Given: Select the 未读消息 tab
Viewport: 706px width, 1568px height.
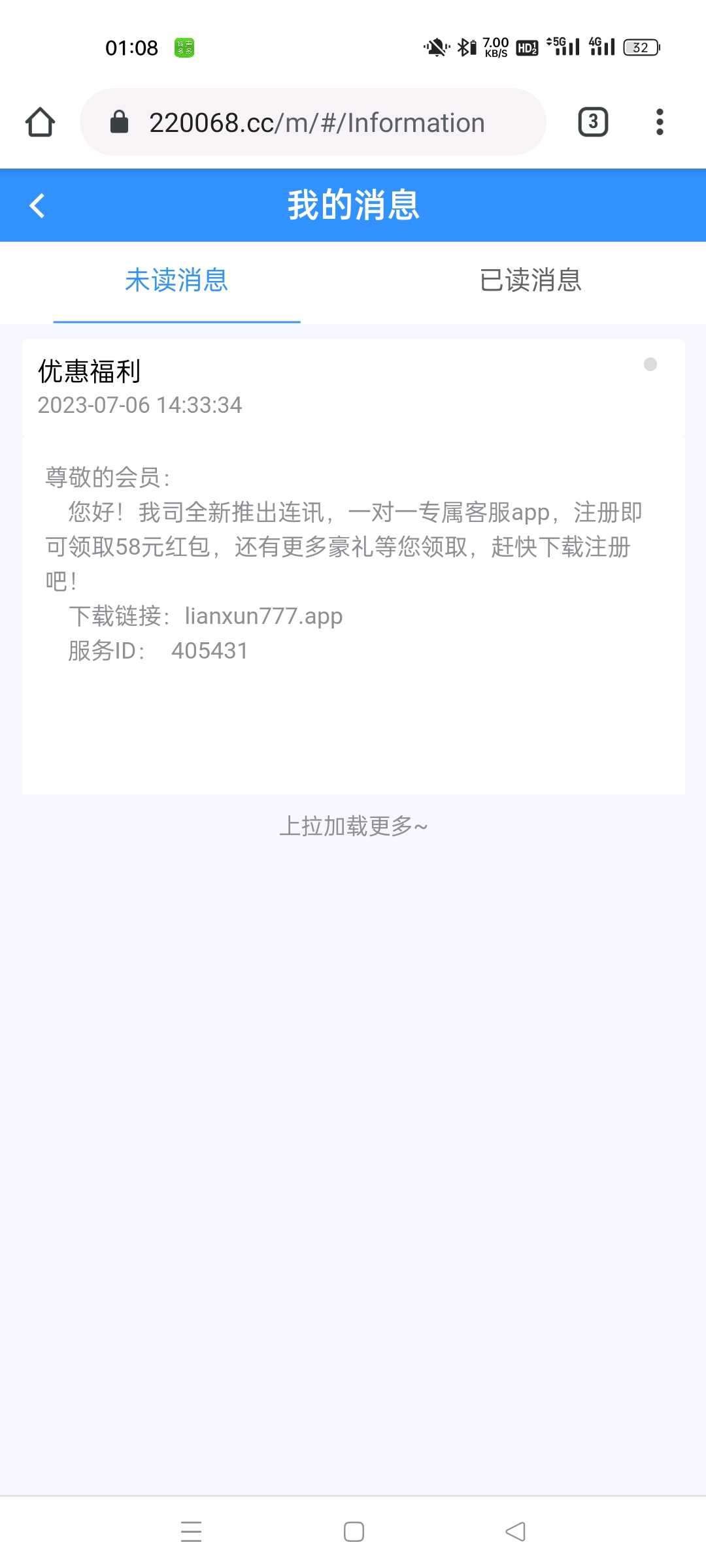Looking at the screenshot, I should pos(176,280).
